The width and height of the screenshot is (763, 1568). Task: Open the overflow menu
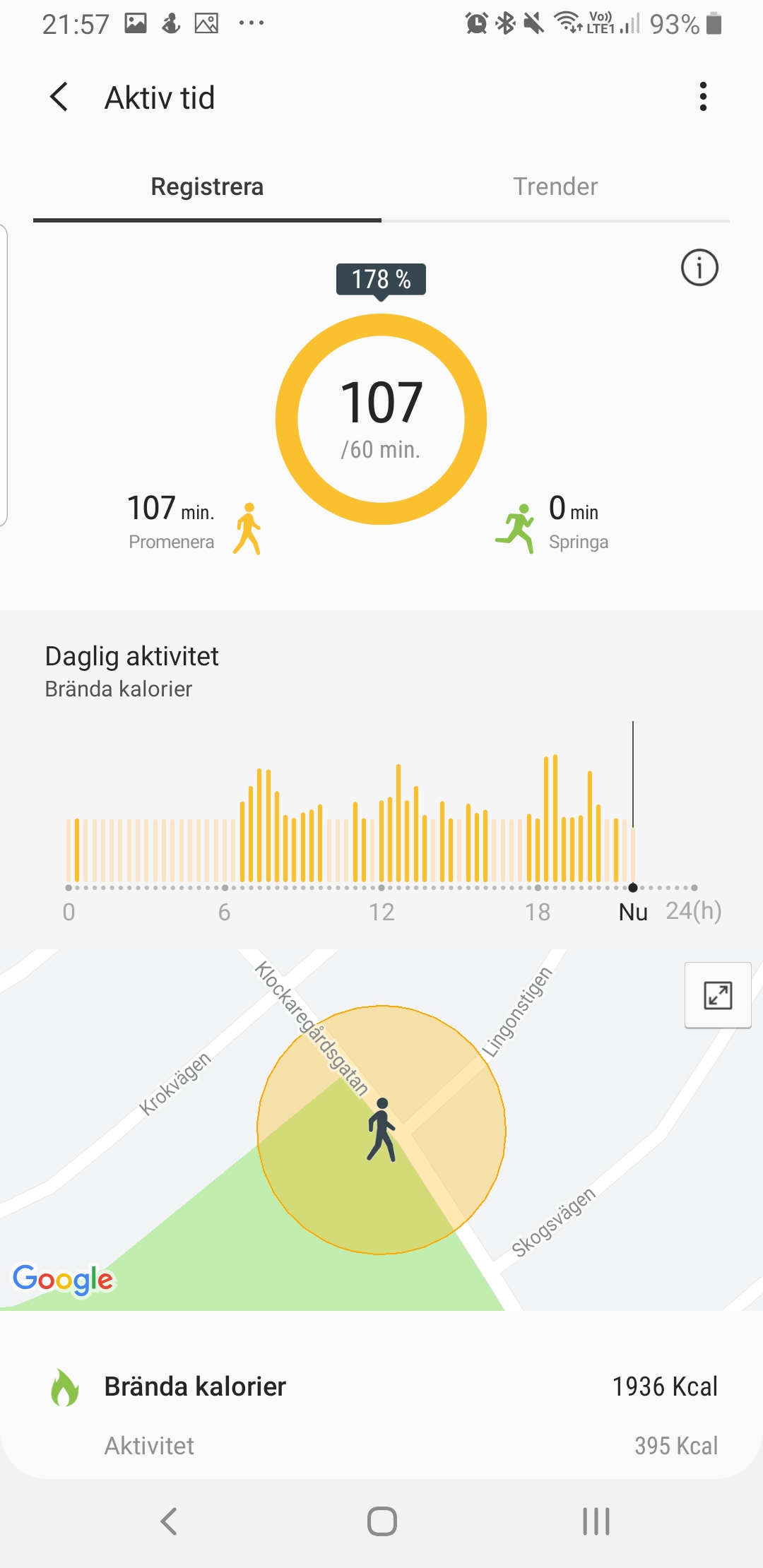(702, 97)
